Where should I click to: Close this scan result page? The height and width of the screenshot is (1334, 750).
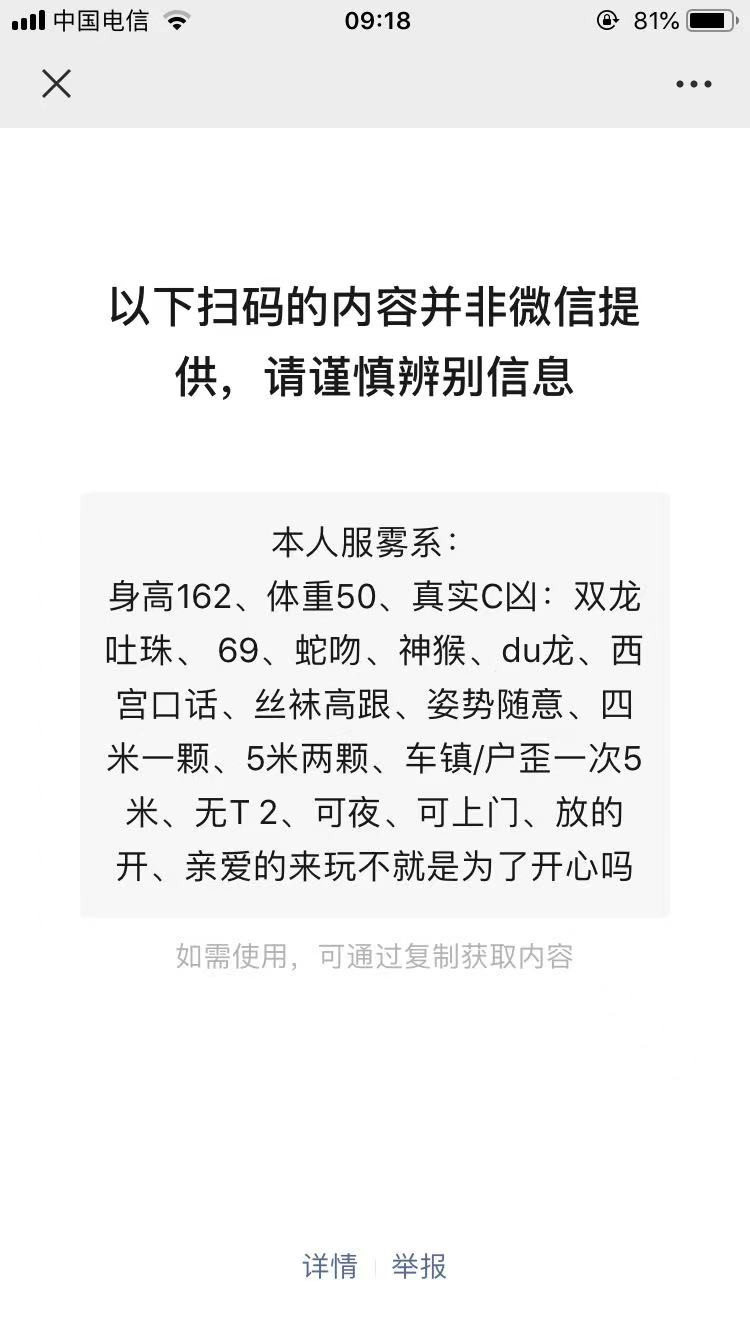pos(57,84)
